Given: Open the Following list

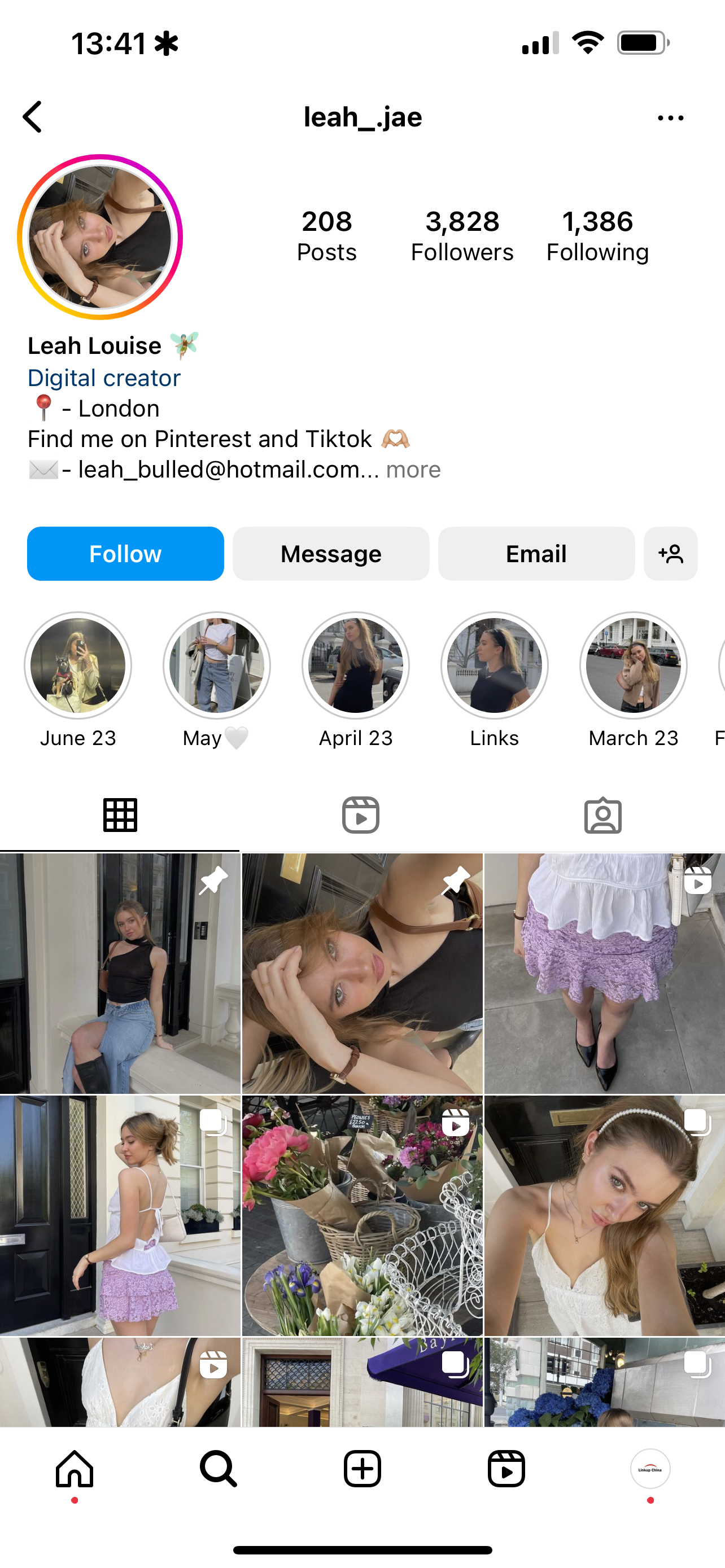Looking at the screenshot, I should coord(597,236).
